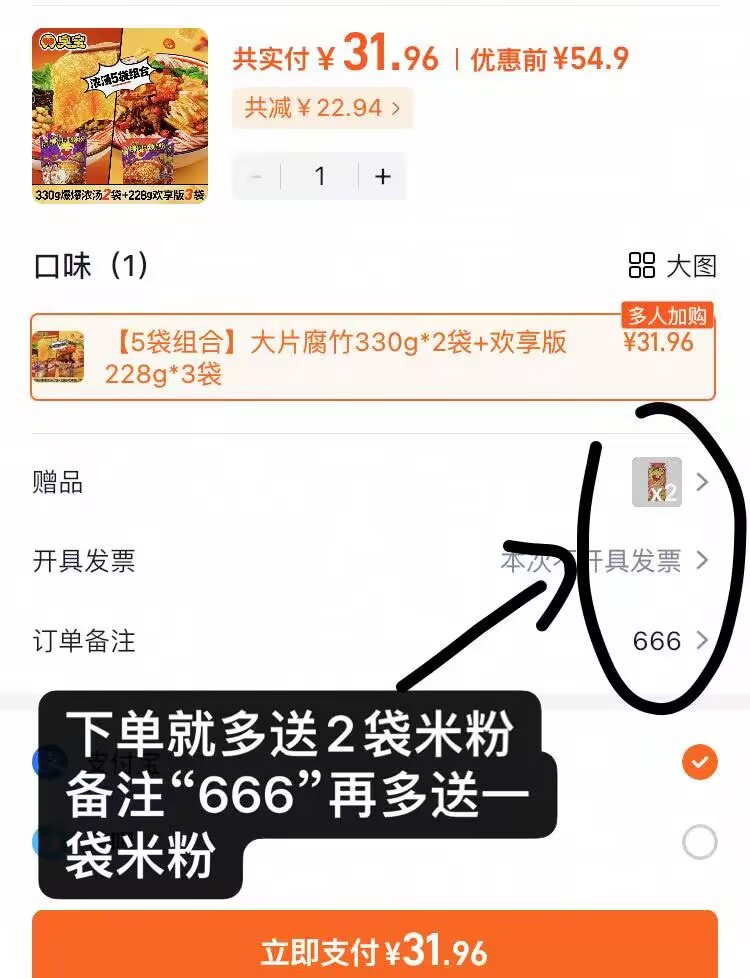Click the quantity field showing 1
Image resolution: width=750 pixels, height=978 pixels.
(319, 176)
